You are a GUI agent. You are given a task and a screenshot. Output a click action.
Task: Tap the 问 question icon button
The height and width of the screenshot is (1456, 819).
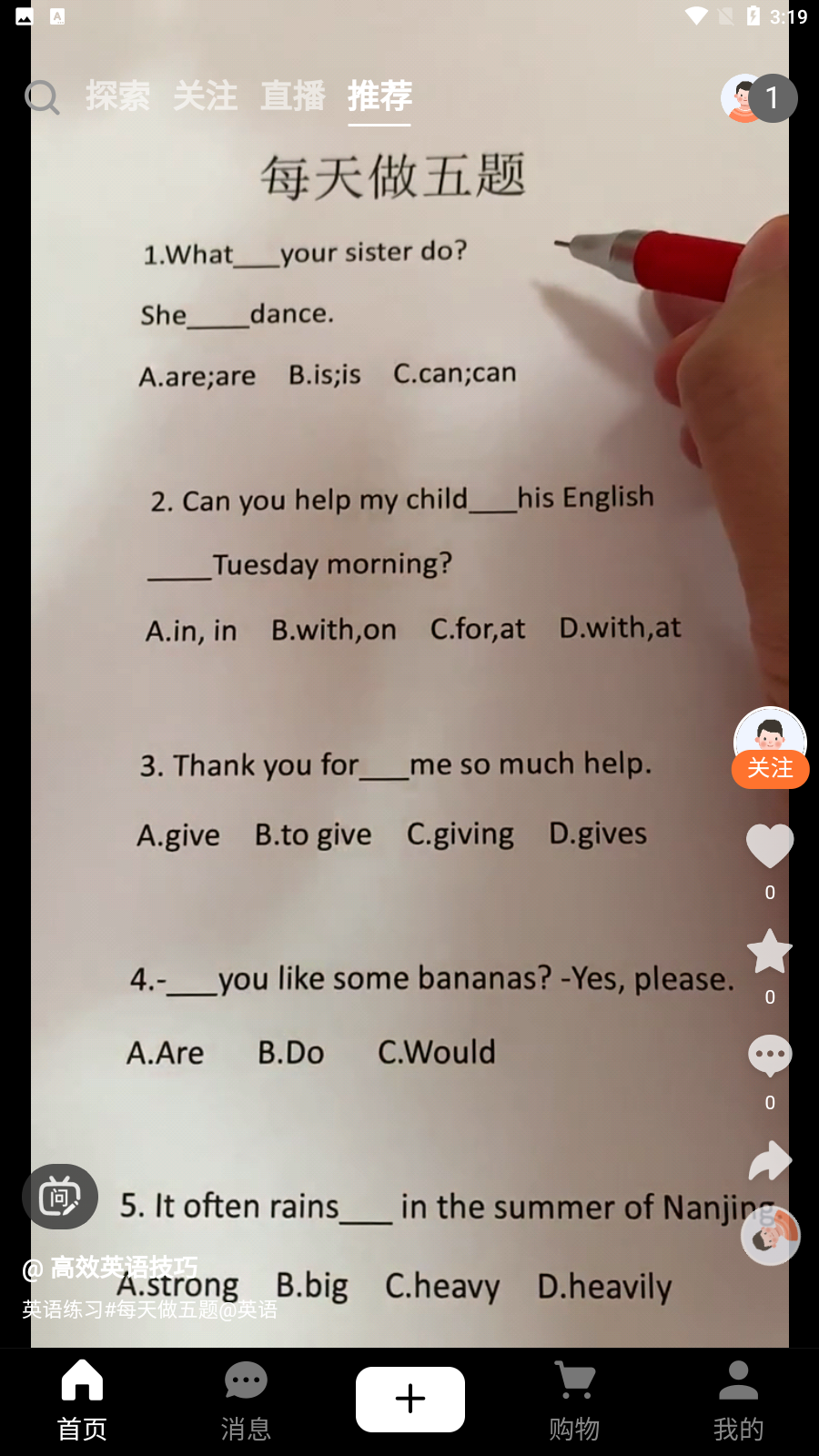click(60, 1197)
